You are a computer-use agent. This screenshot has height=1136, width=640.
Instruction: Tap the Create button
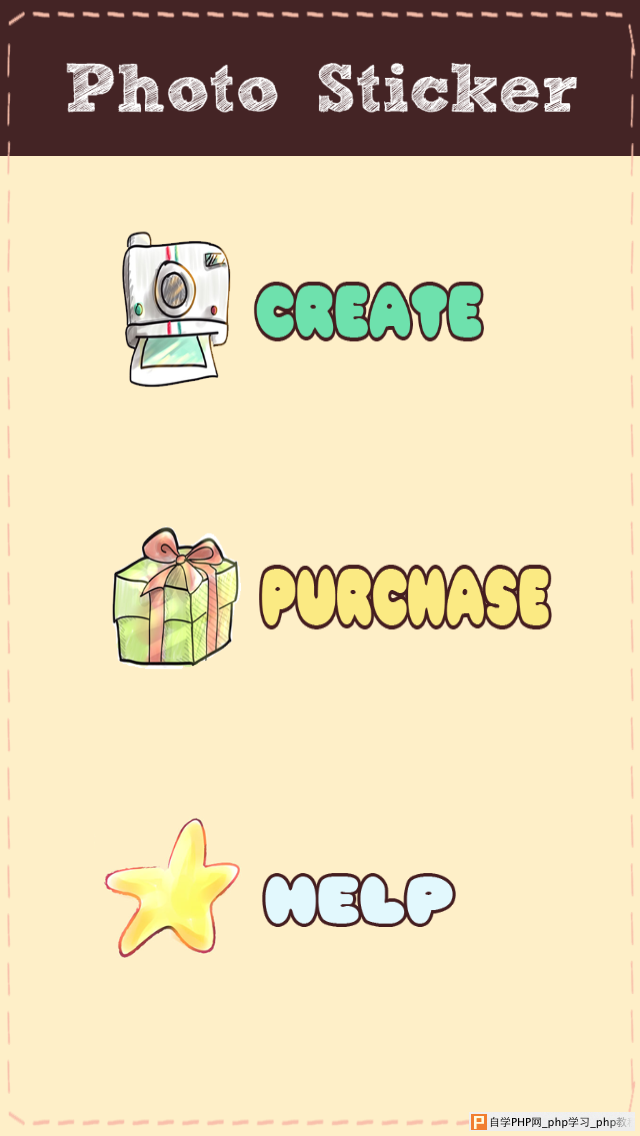[x=368, y=311]
